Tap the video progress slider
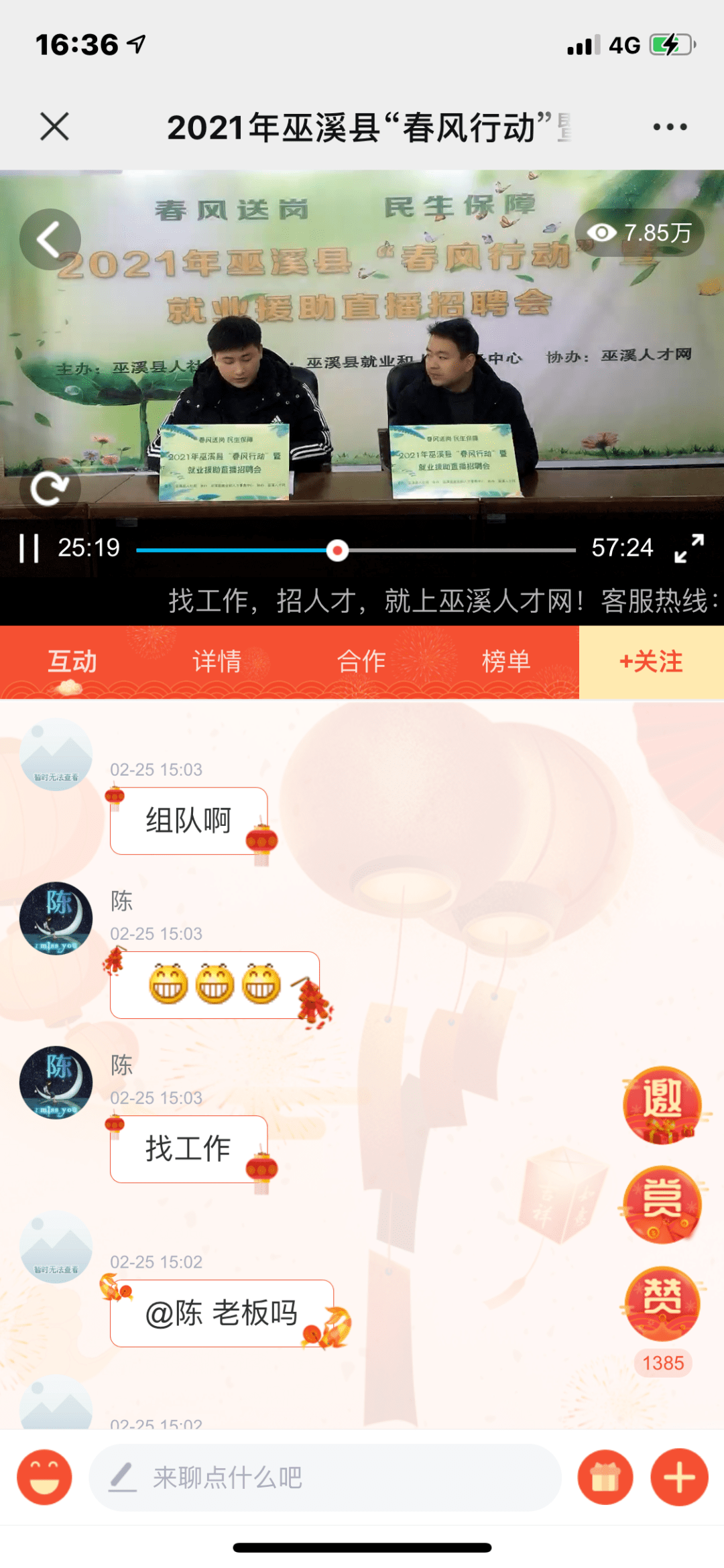The height and width of the screenshot is (1568, 724). click(355, 550)
